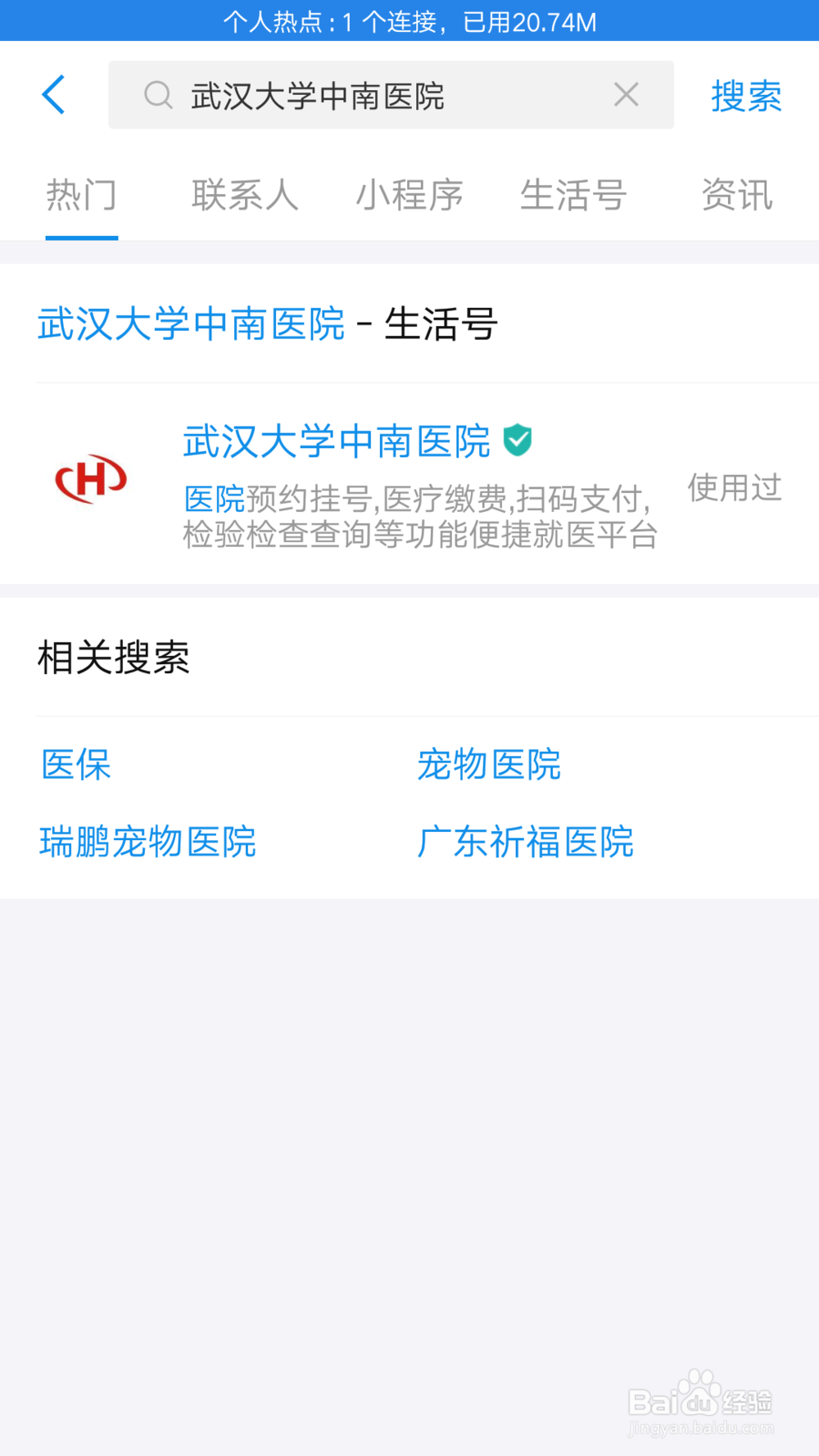
Task: Open related search 医保
Action: (x=75, y=765)
